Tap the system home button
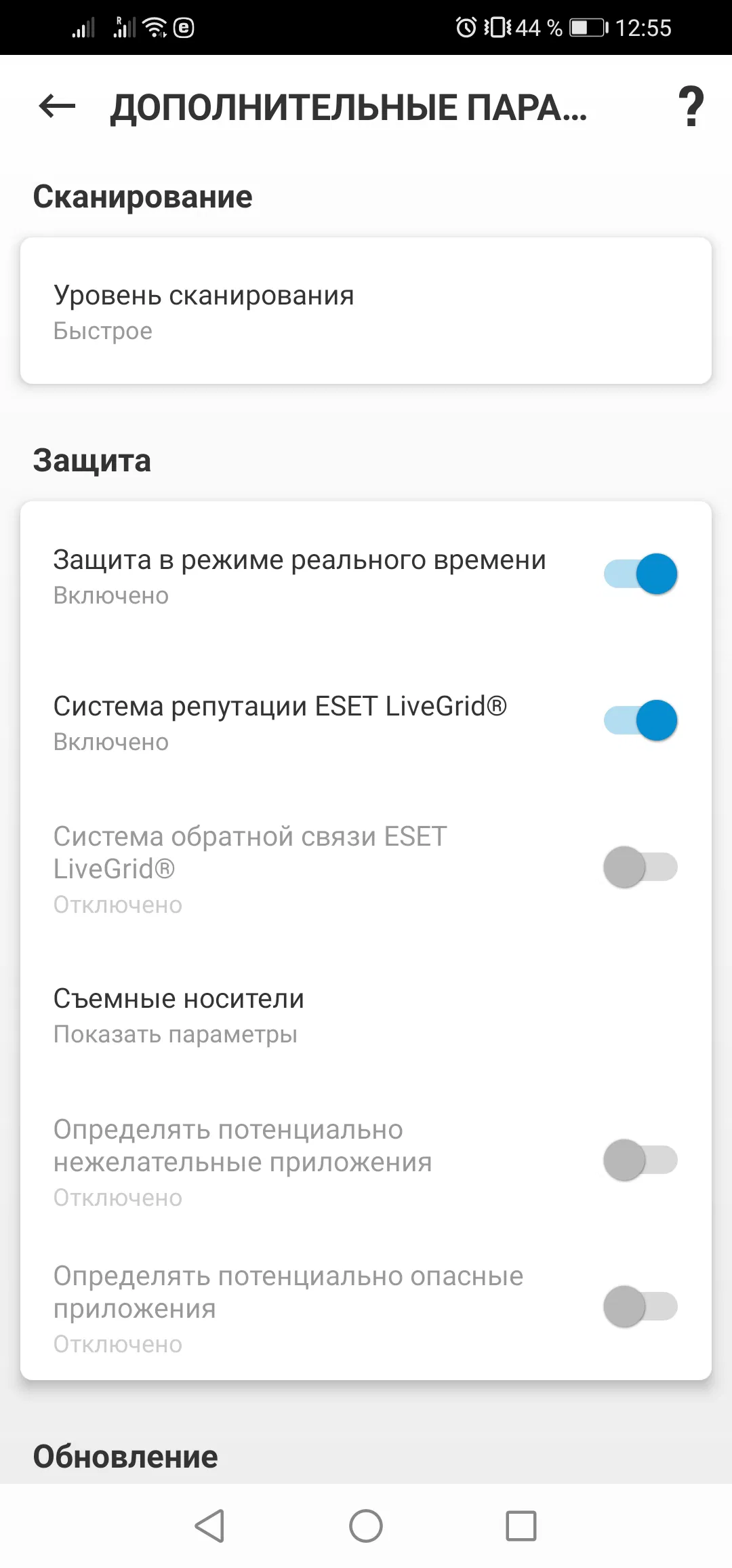The height and width of the screenshot is (1568, 732). pyautogui.click(x=366, y=1526)
